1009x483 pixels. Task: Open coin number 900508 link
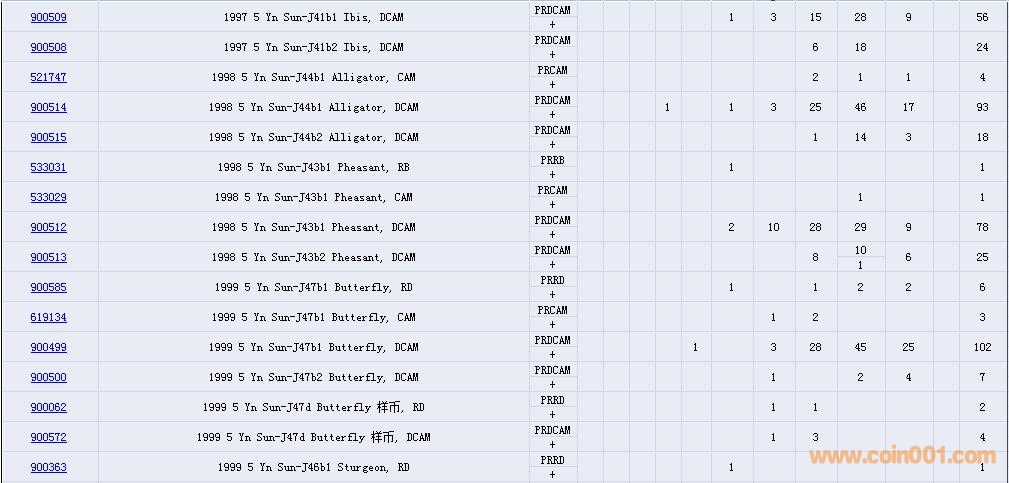(48, 47)
